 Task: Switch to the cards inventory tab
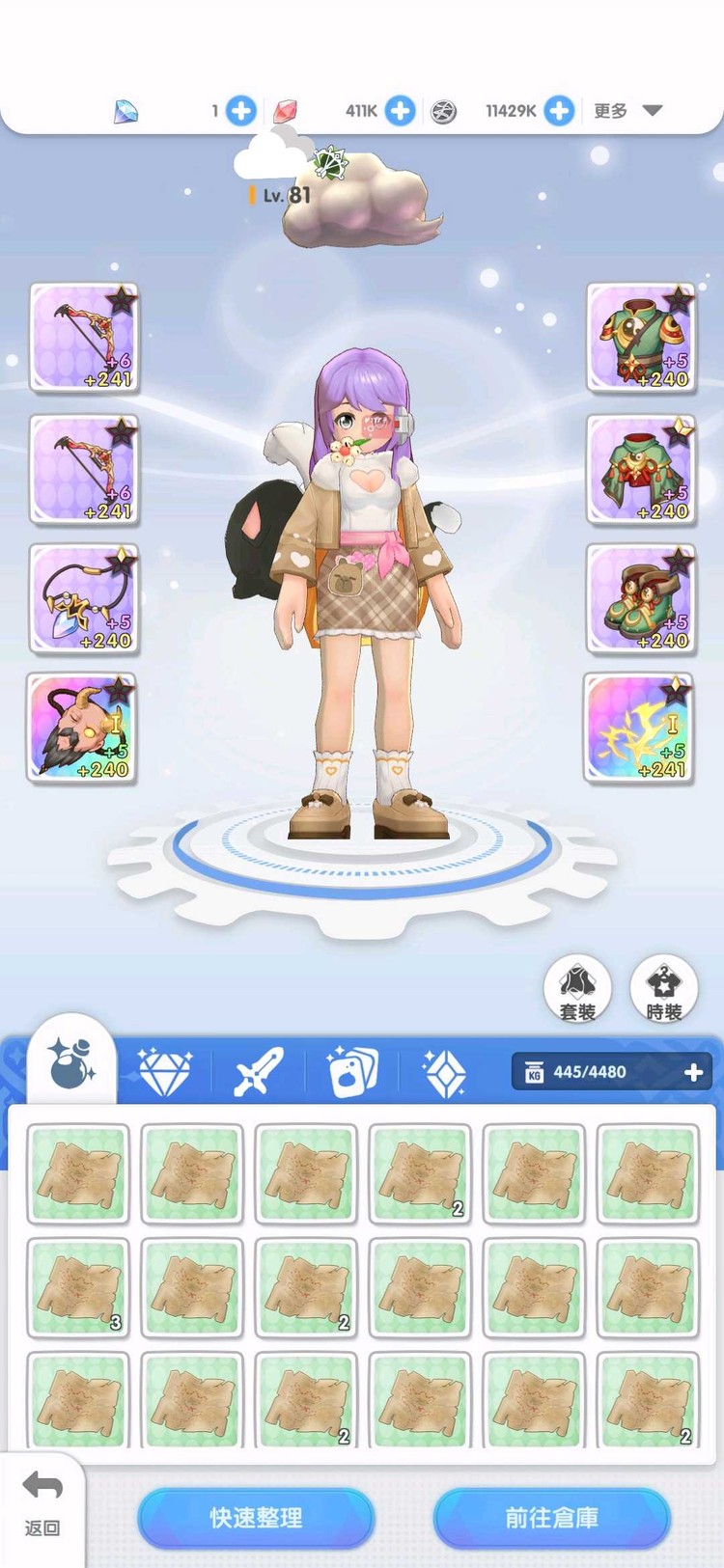click(352, 1071)
